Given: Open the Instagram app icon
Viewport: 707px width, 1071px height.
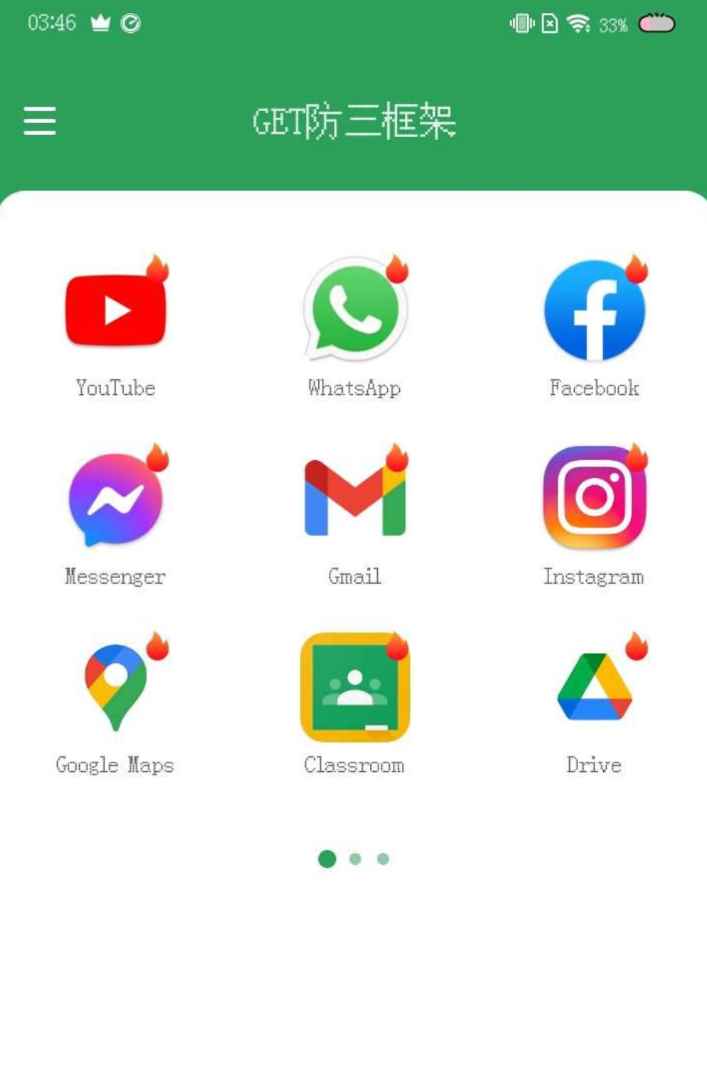Looking at the screenshot, I should click(x=593, y=499).
